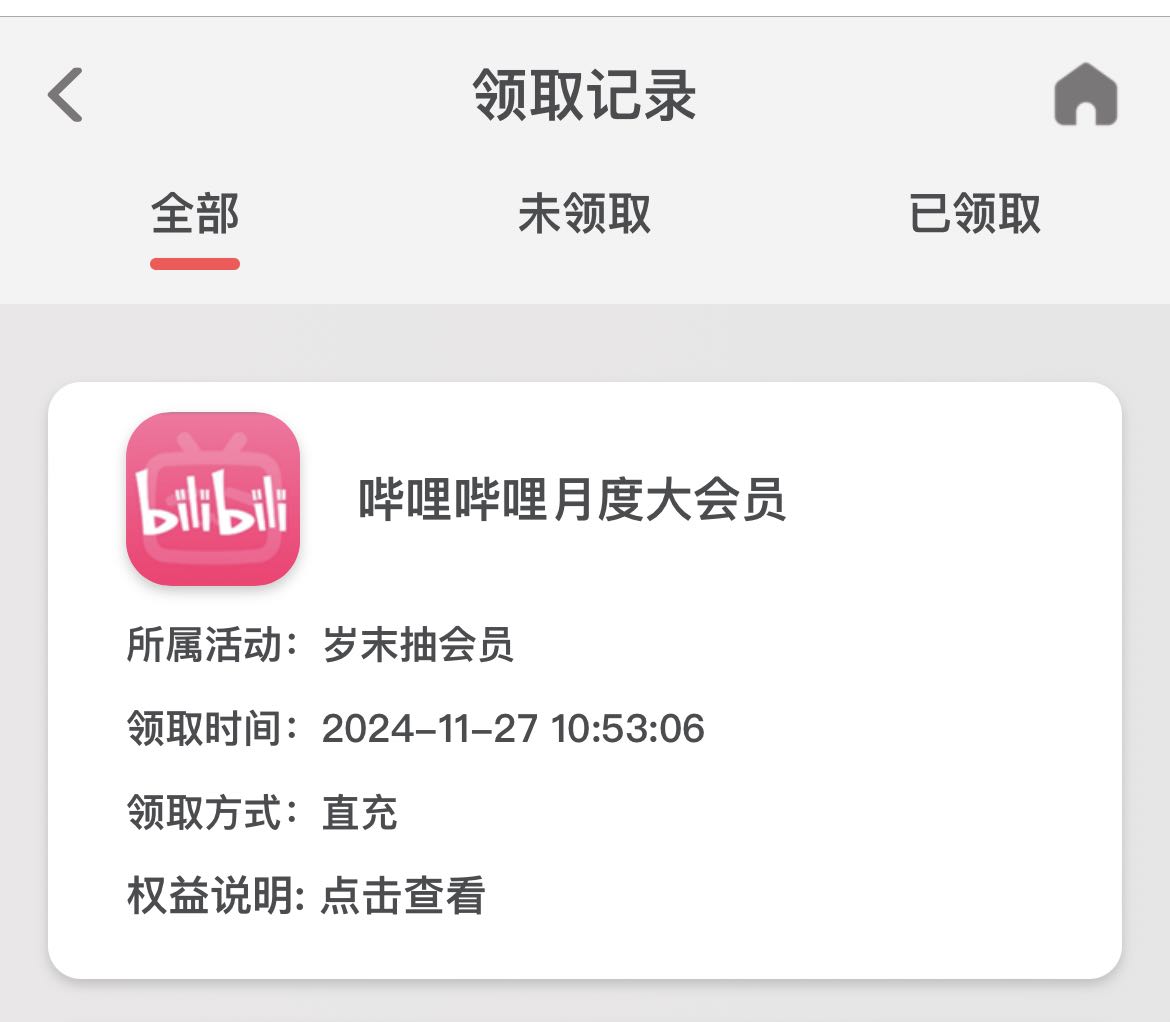Go back using the arrow icon
The image size is (1170, 1022).
tap(65, 95)
